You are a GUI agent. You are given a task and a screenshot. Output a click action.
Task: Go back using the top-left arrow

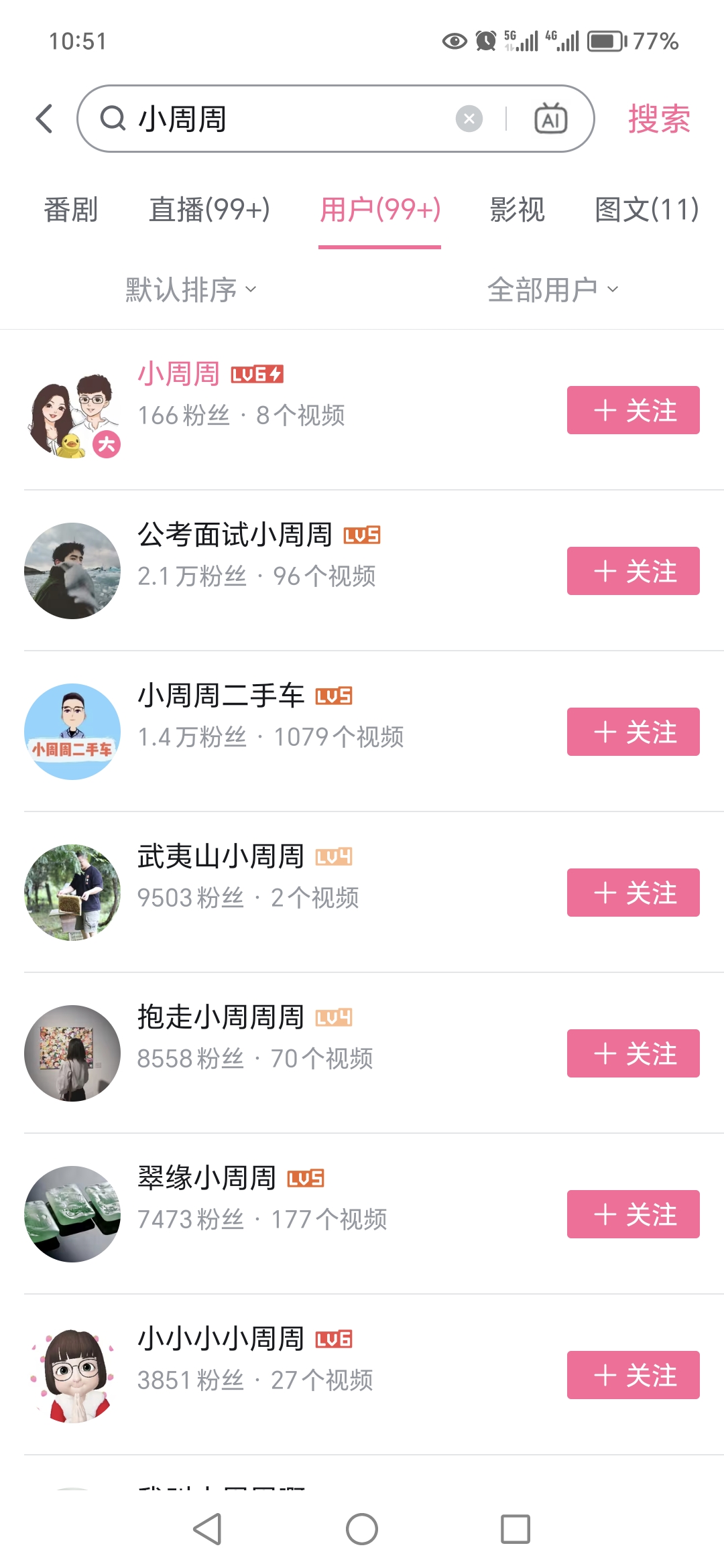(x=44, y=119)
